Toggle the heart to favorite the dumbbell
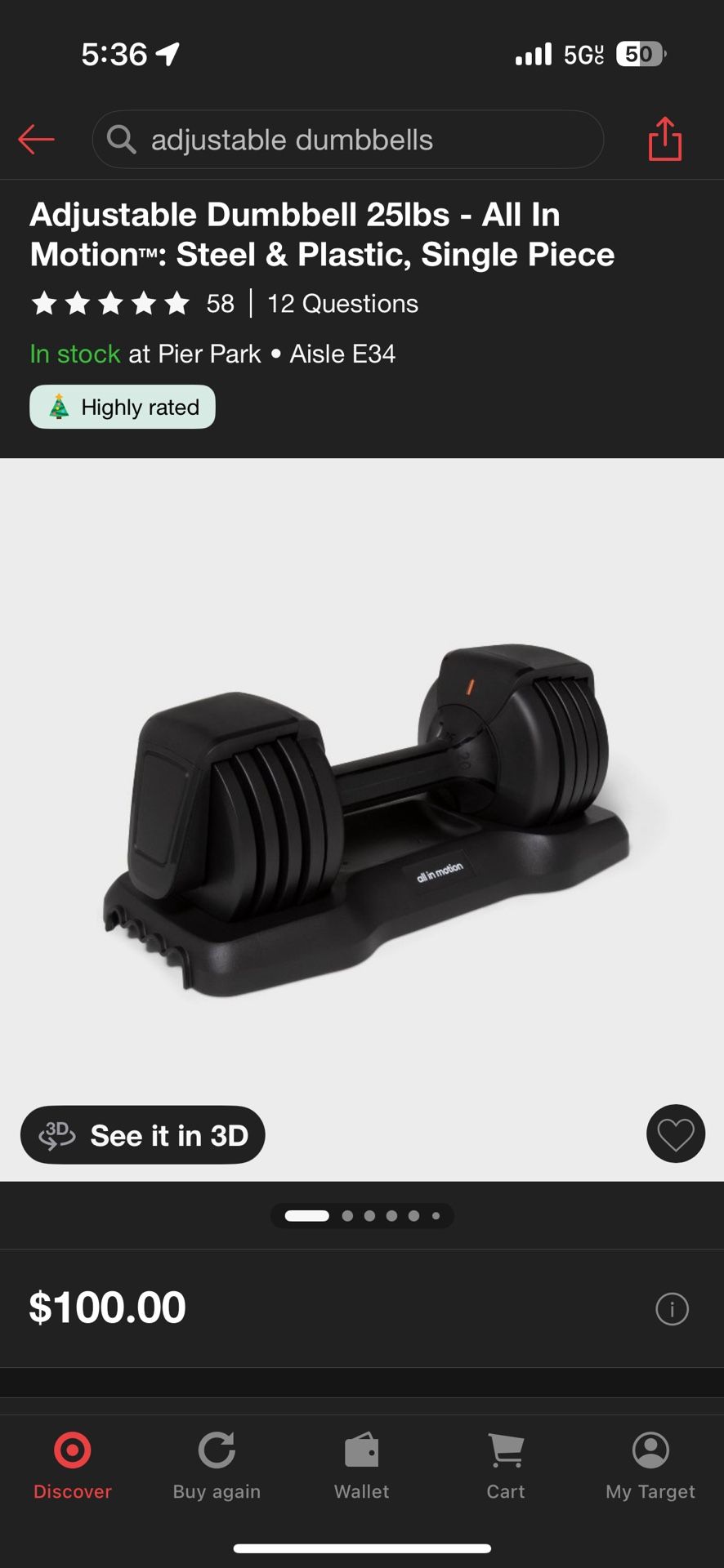Viewport: 724px width, 1568px height. 675,1134
